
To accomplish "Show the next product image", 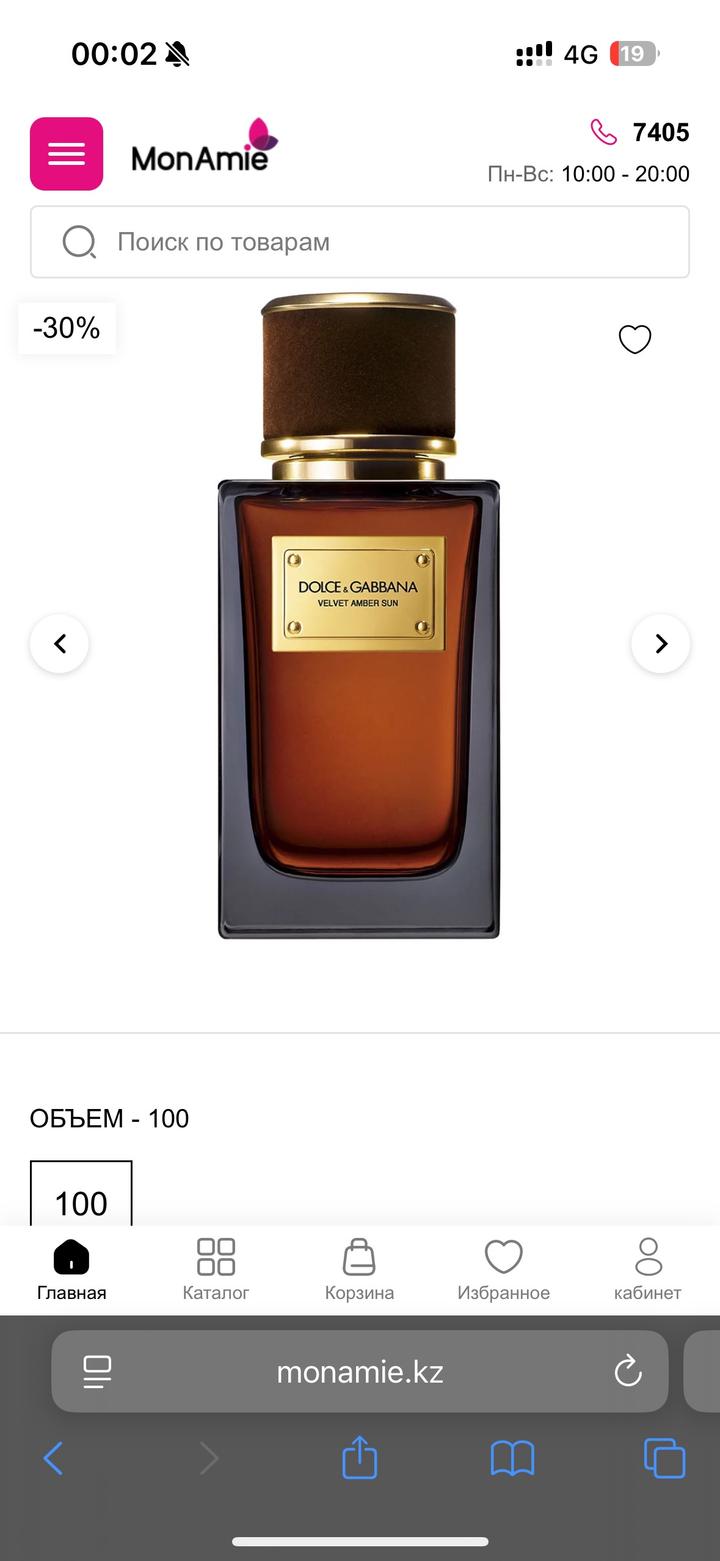I will coord(660,644).
